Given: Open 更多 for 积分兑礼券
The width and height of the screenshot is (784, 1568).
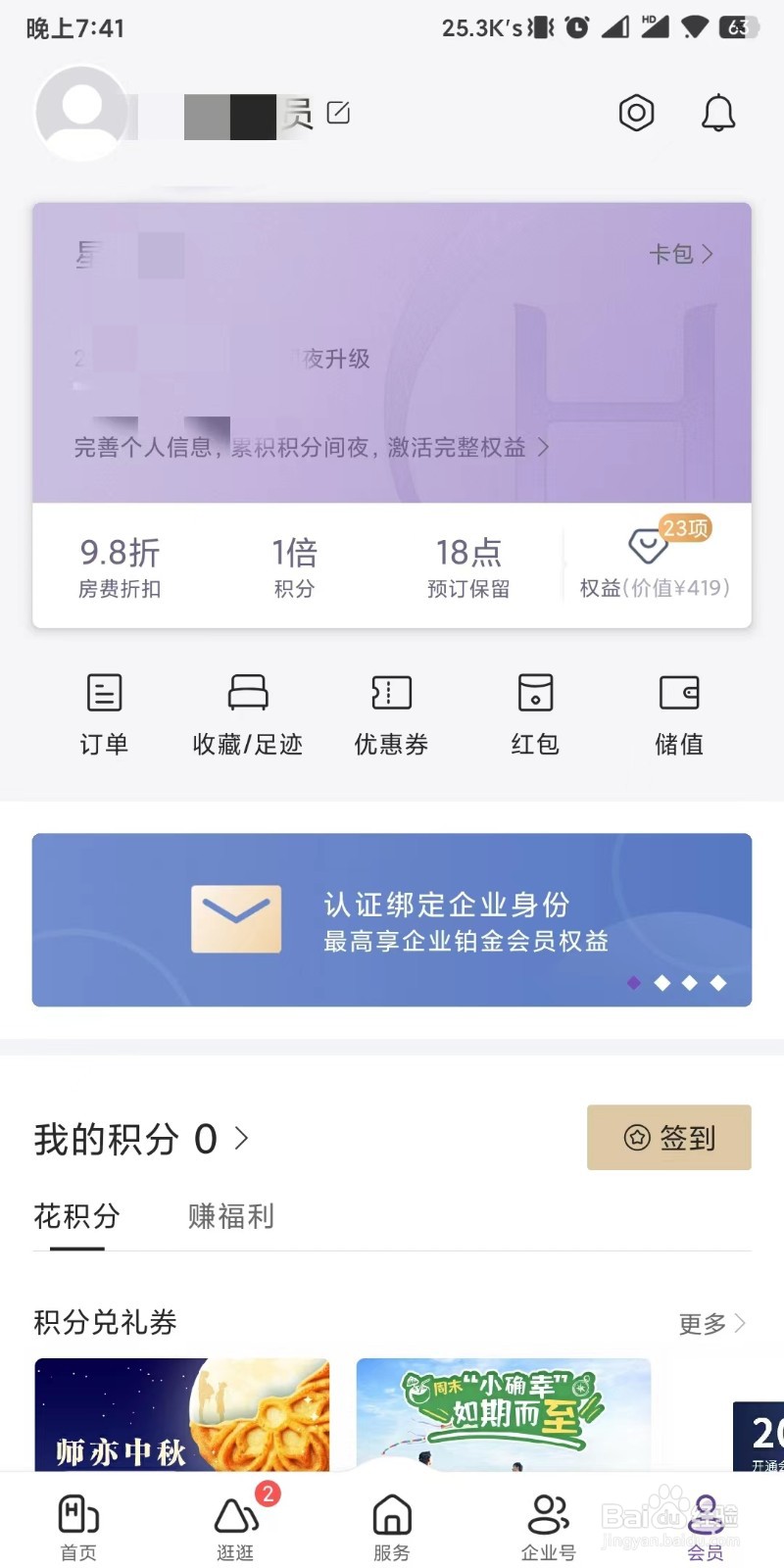Looking at the screenshot, I should [712, 1323].
